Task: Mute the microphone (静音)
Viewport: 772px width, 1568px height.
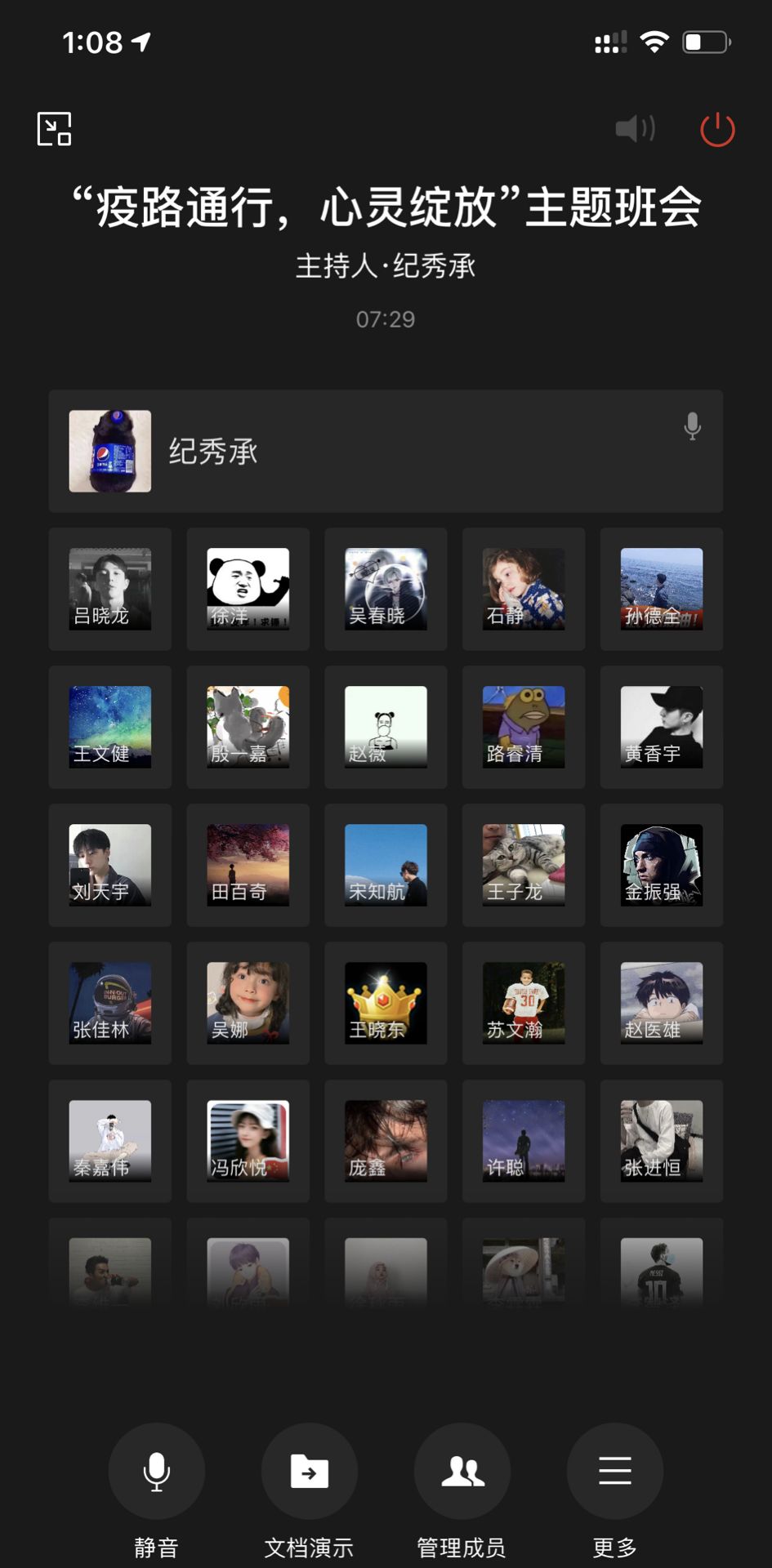Action: 156,1471
